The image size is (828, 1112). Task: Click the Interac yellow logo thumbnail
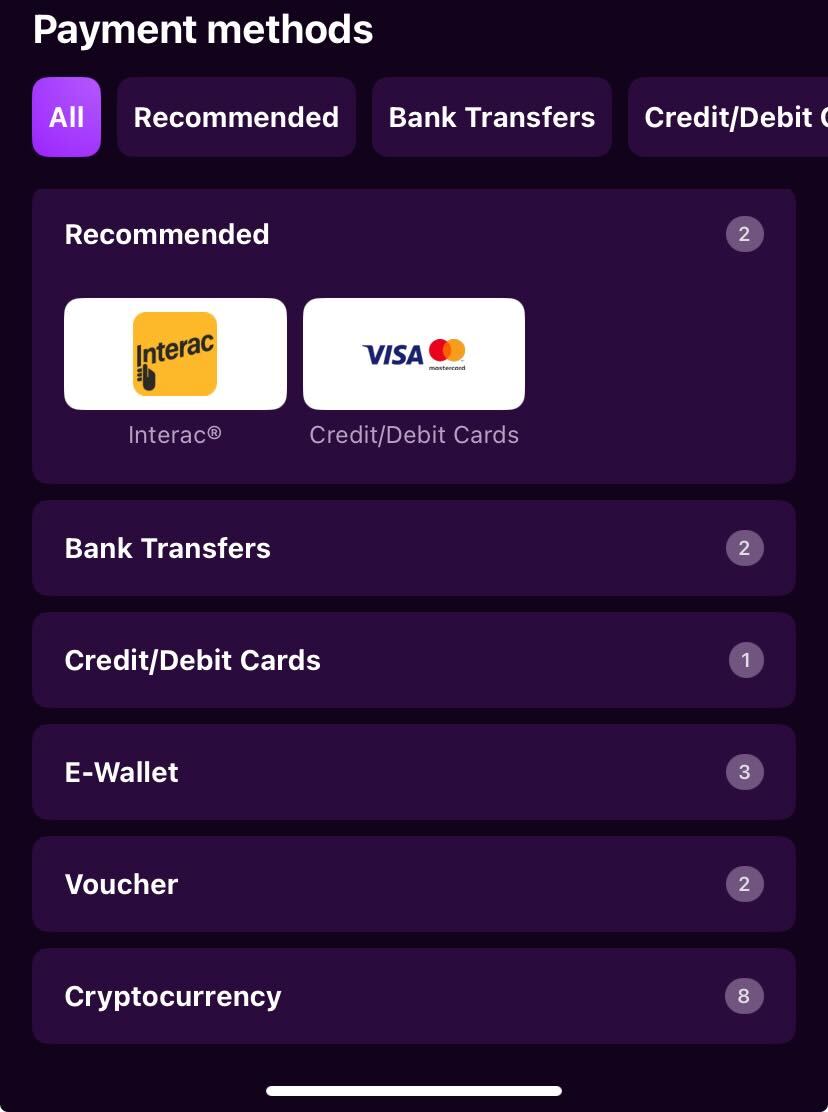click(175, 353)
